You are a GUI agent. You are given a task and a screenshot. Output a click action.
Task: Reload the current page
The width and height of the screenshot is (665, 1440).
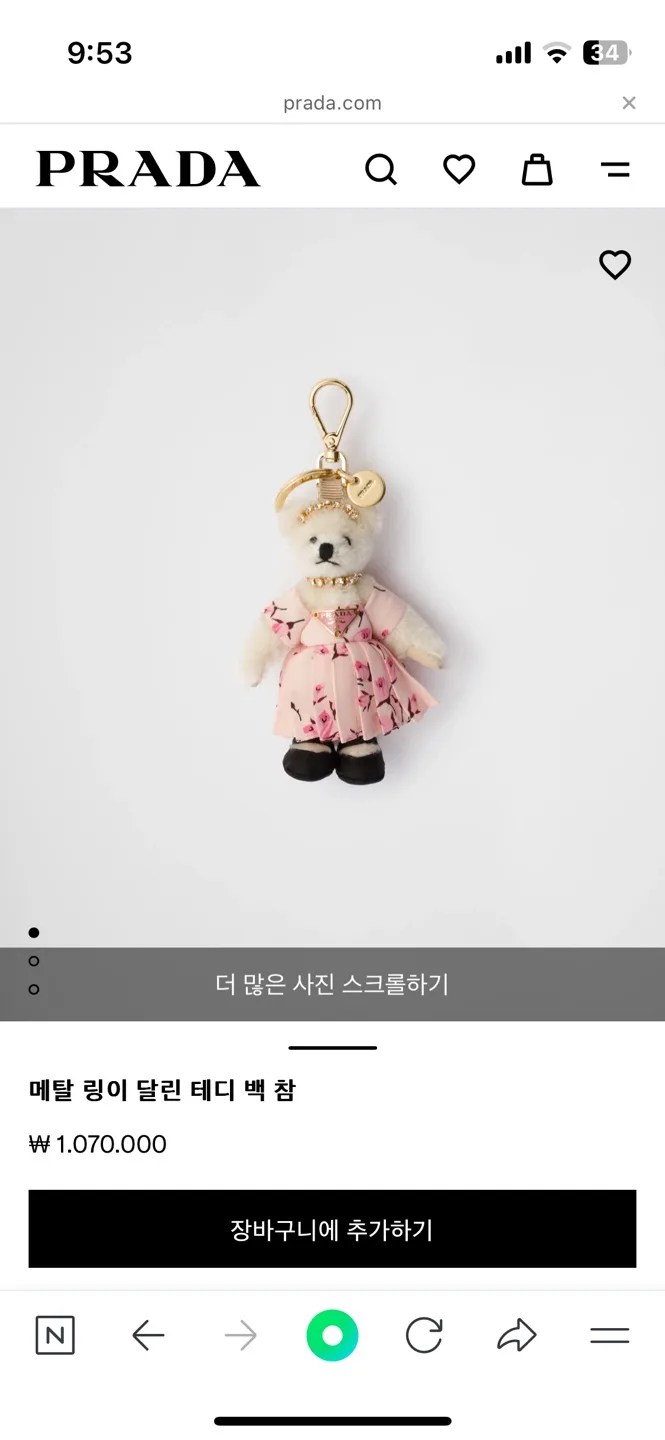click(x=424, y=1335)
